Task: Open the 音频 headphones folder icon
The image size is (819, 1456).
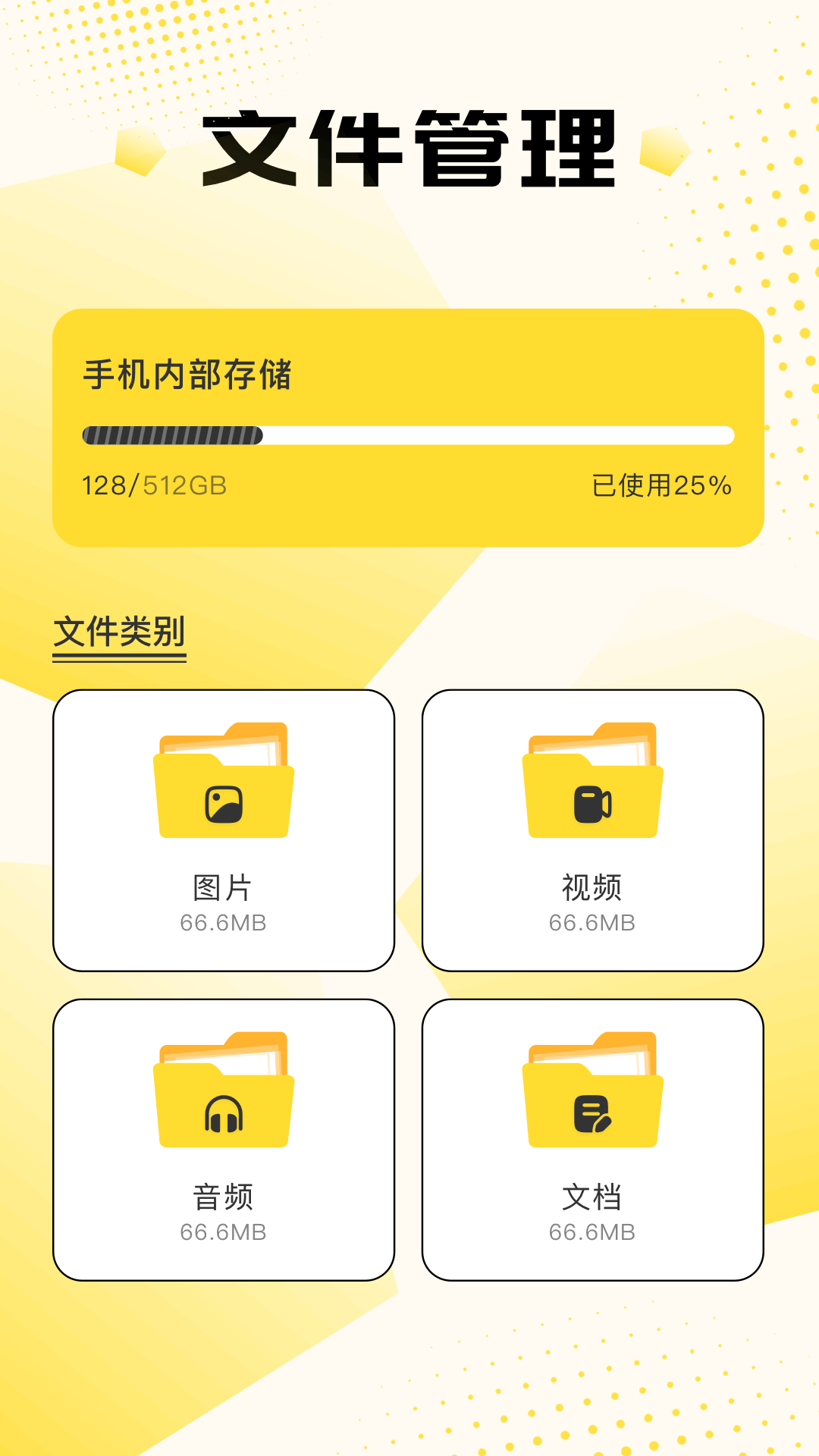Action: pos(225,1092)
